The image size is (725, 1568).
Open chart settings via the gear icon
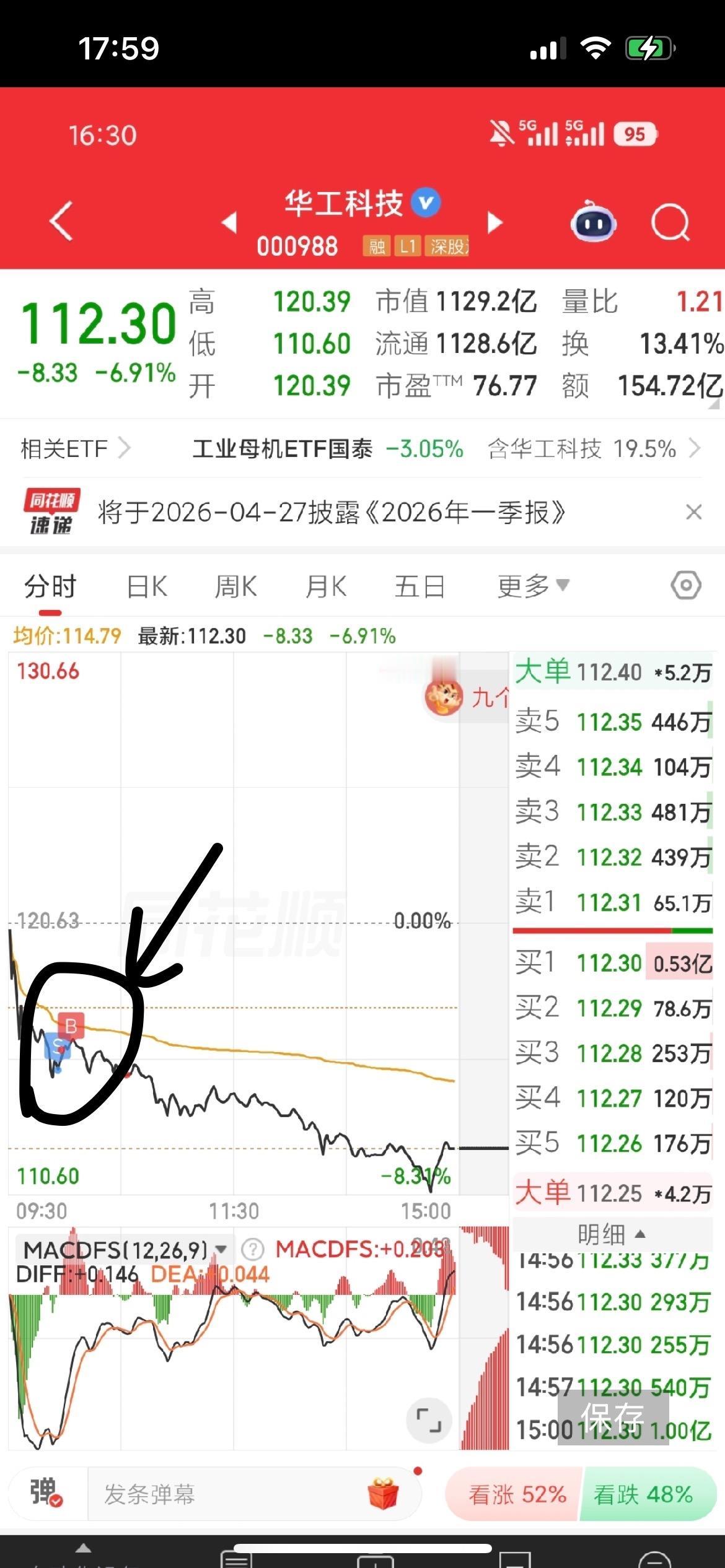pyautogui.click(x=685, y=585)
